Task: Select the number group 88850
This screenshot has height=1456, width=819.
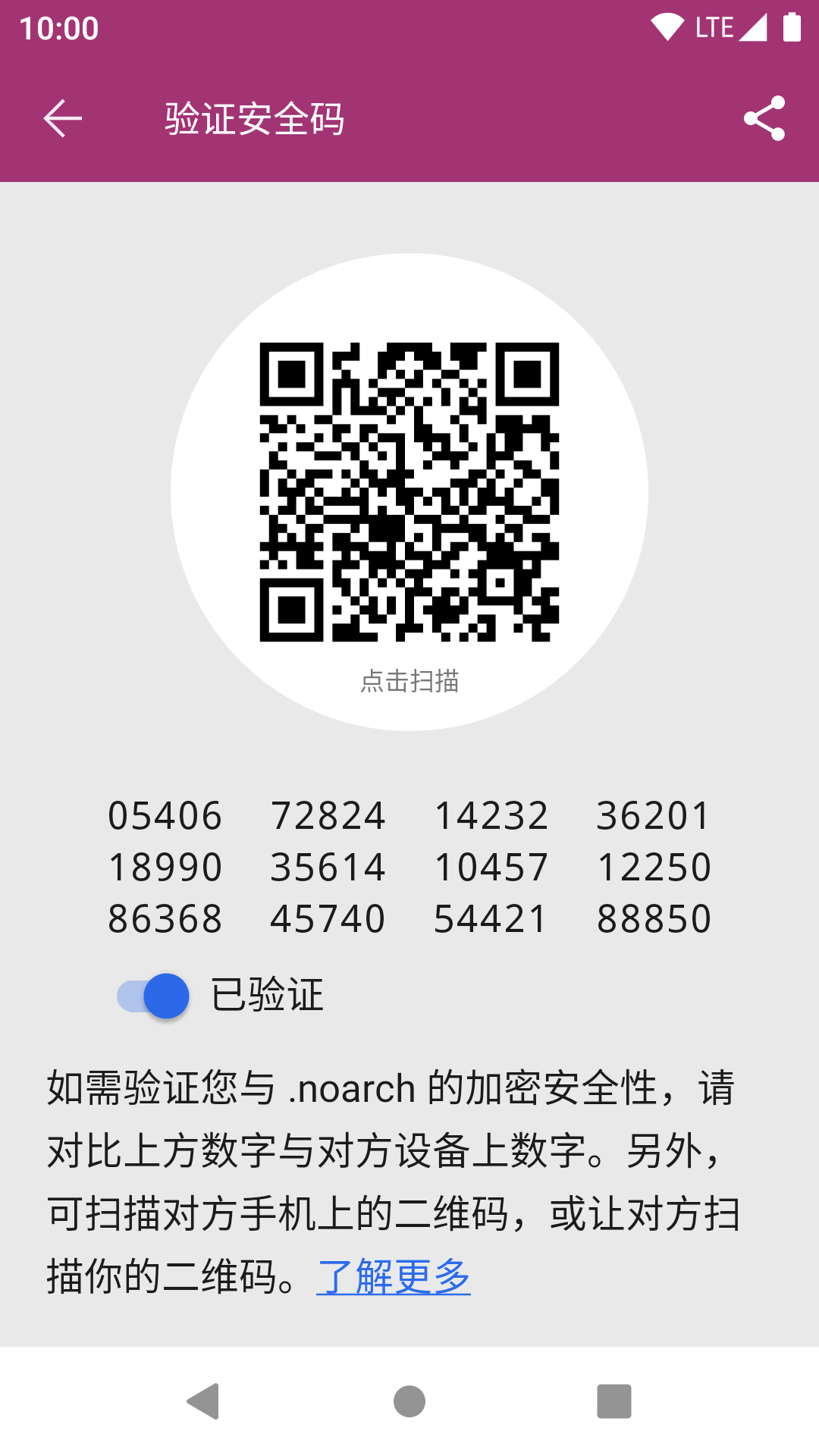Action: click(x=655, y=919)
